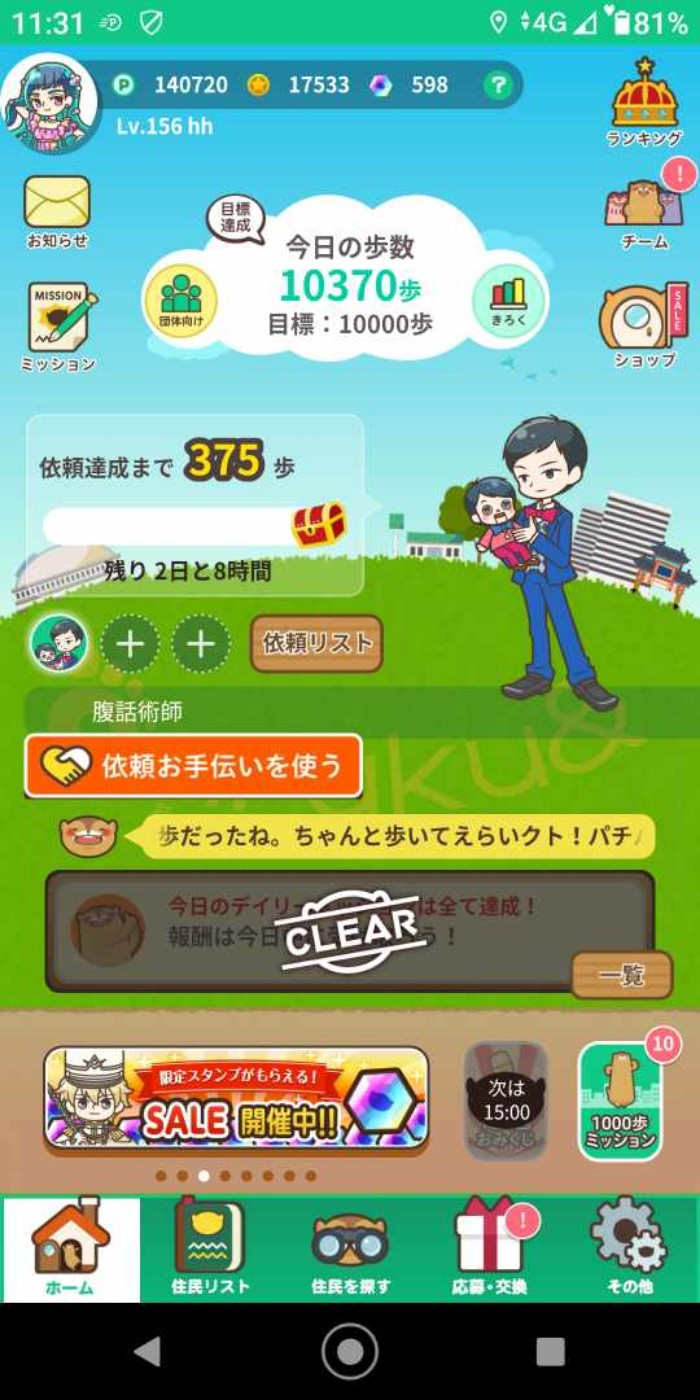The image size is (700, 1400).
Task: Open the 依頼リスト request list
Action: [317, 643]
